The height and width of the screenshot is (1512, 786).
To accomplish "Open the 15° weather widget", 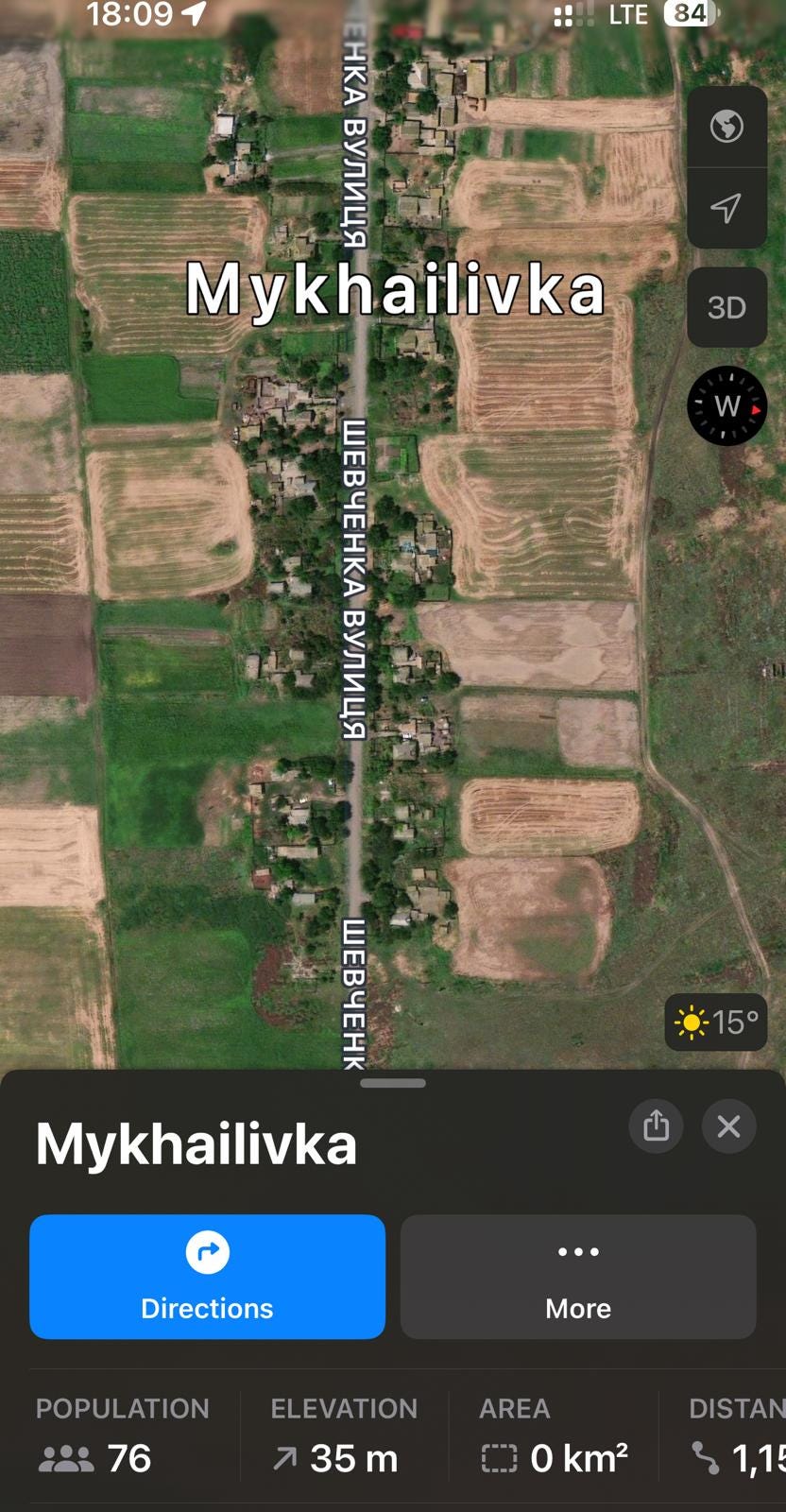I will click(715, 1022).
